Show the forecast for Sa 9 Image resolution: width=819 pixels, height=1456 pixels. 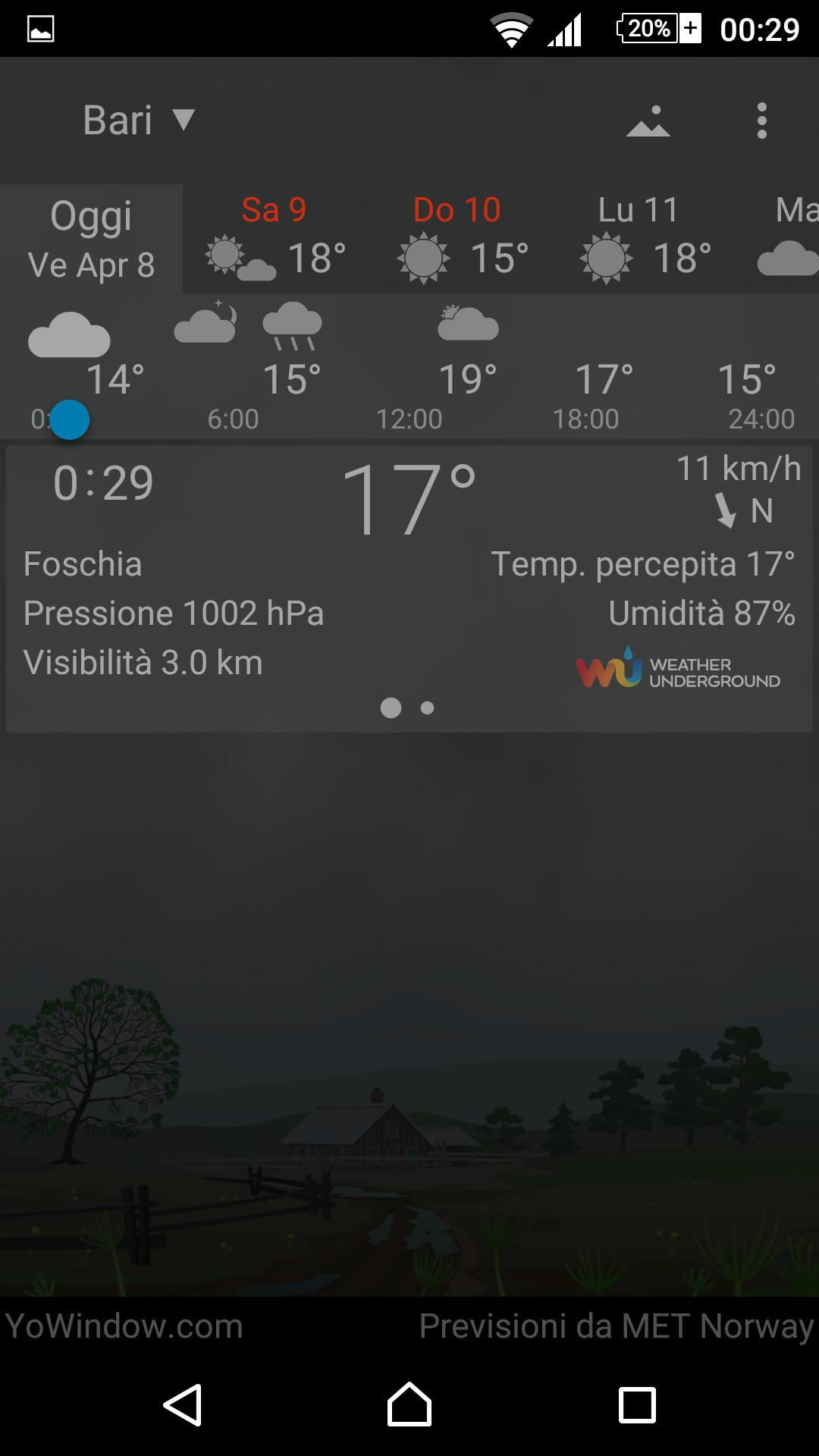275,239
